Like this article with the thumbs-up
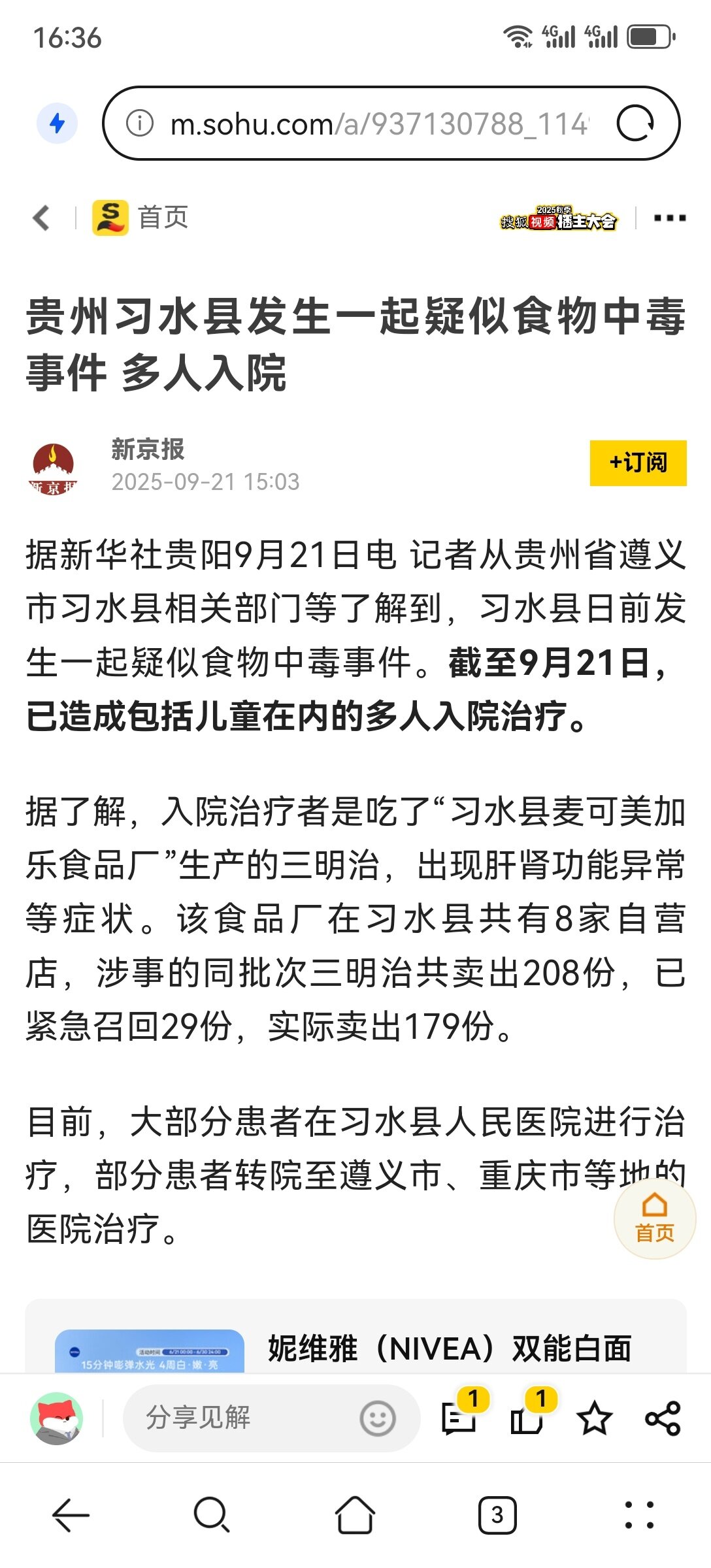 pos(527,1418)
